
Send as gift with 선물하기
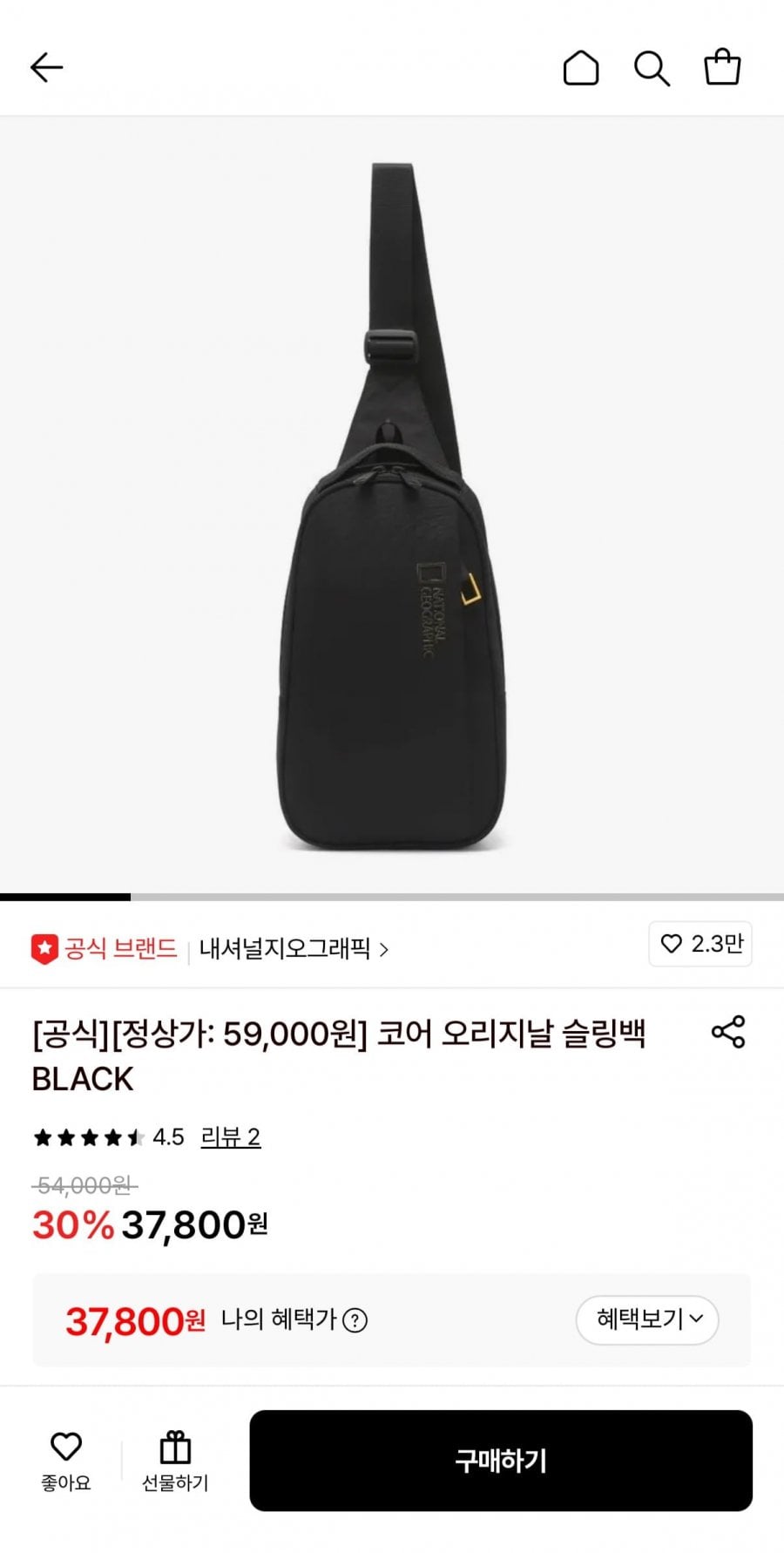coord(175,1460)
